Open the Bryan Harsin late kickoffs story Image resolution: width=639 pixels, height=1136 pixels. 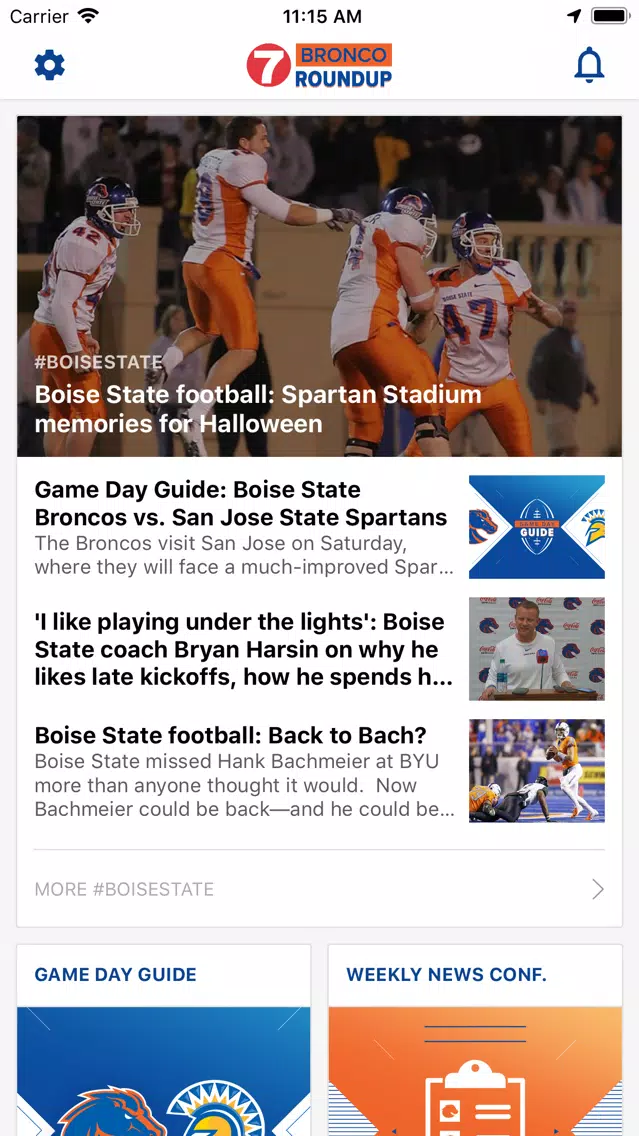coord(320,649)
